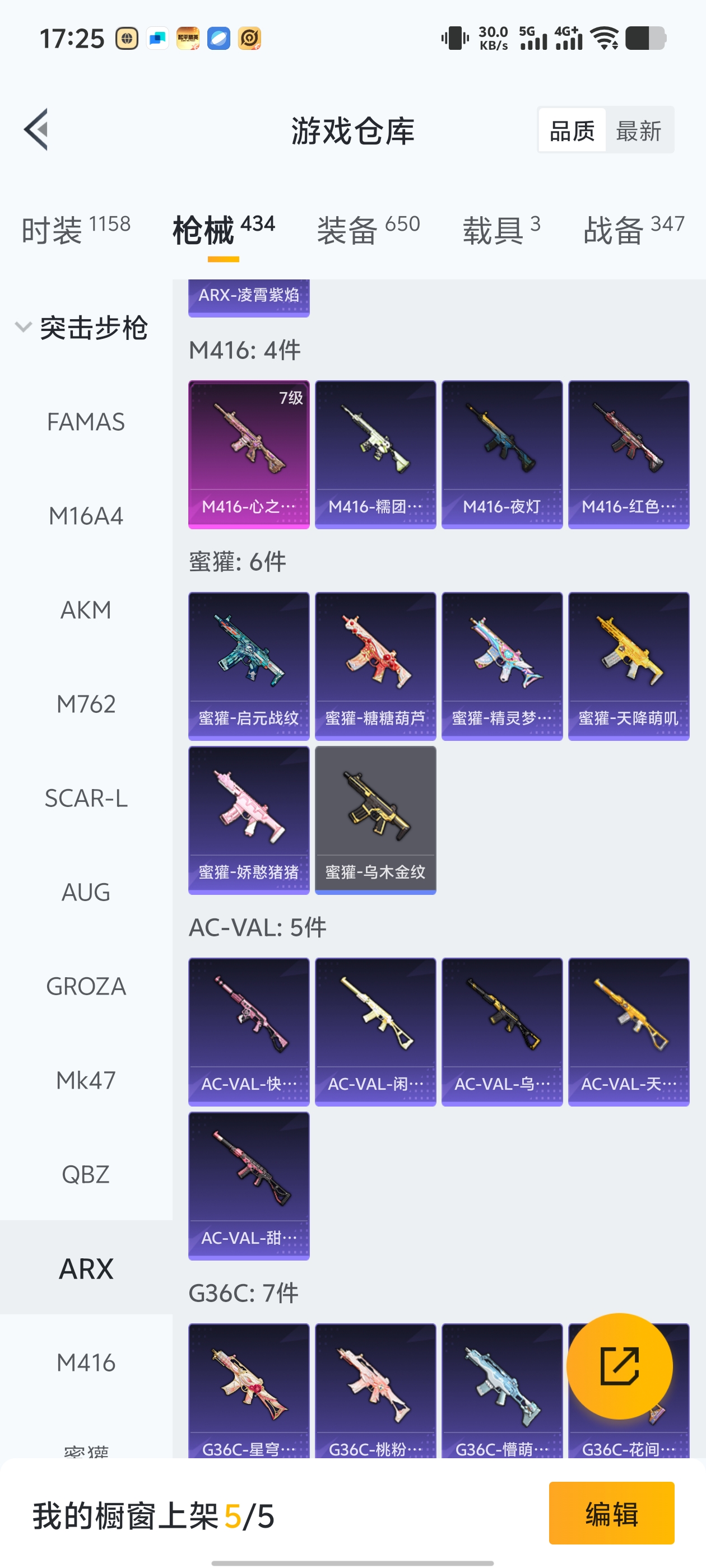Select QBZ in the weapon list
This screenshot has width=706, height=1568.
[86, 1174]
